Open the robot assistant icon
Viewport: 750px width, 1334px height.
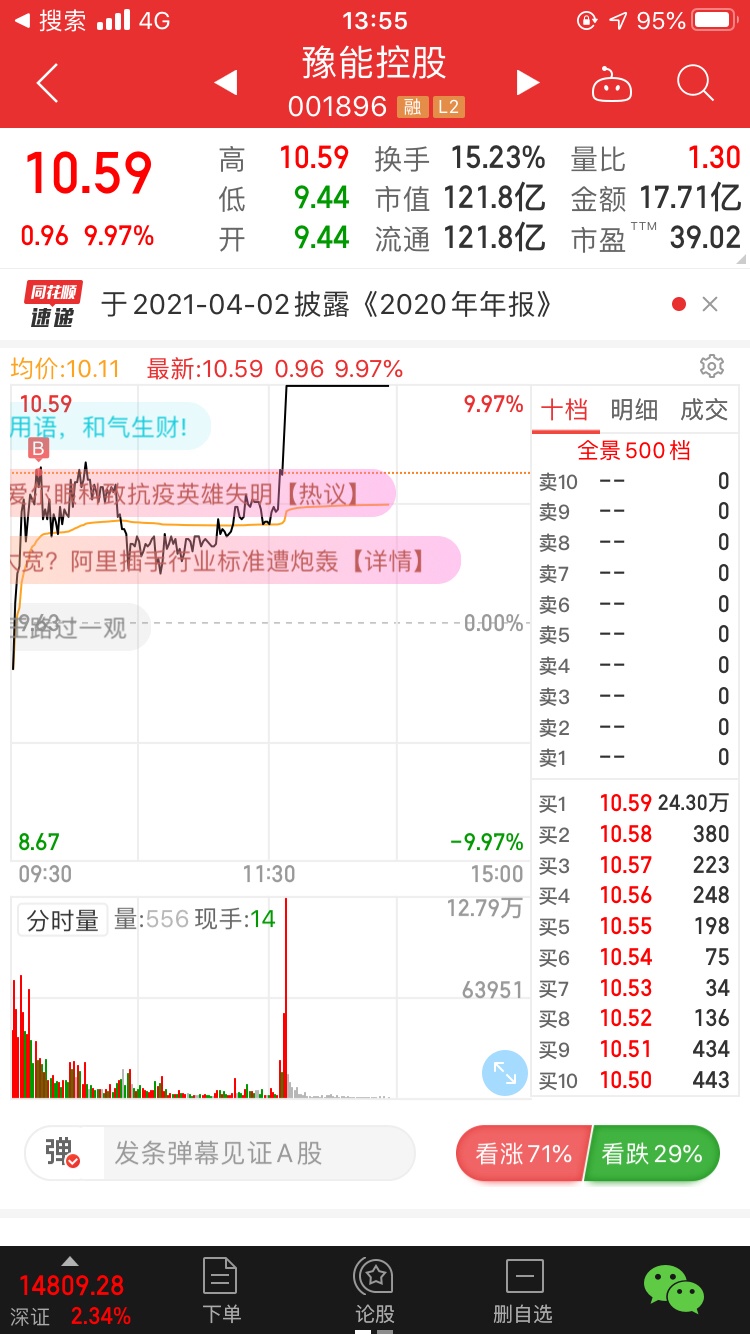click(611, 84)
